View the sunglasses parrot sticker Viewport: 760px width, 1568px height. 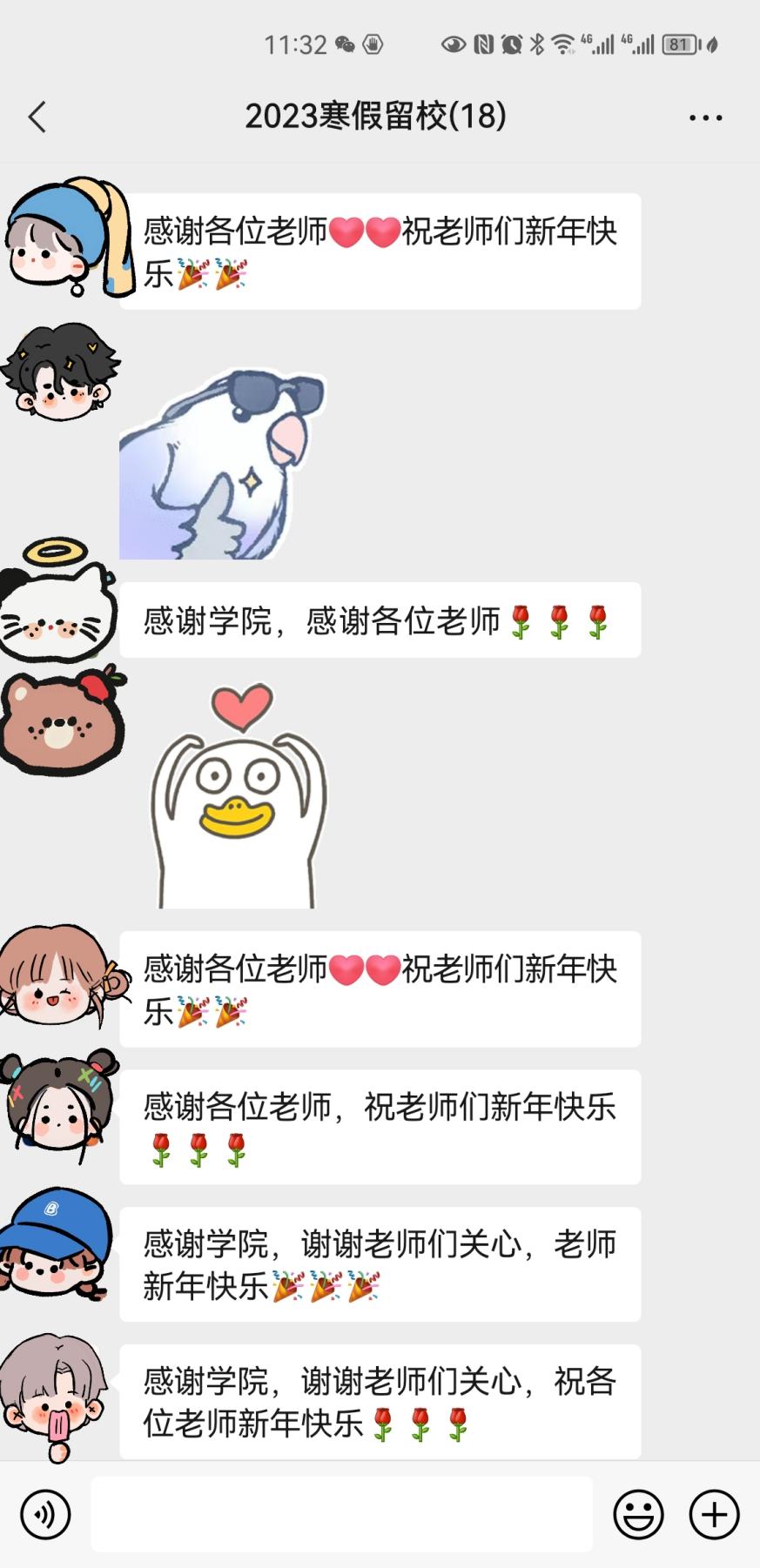click(222, 464)
